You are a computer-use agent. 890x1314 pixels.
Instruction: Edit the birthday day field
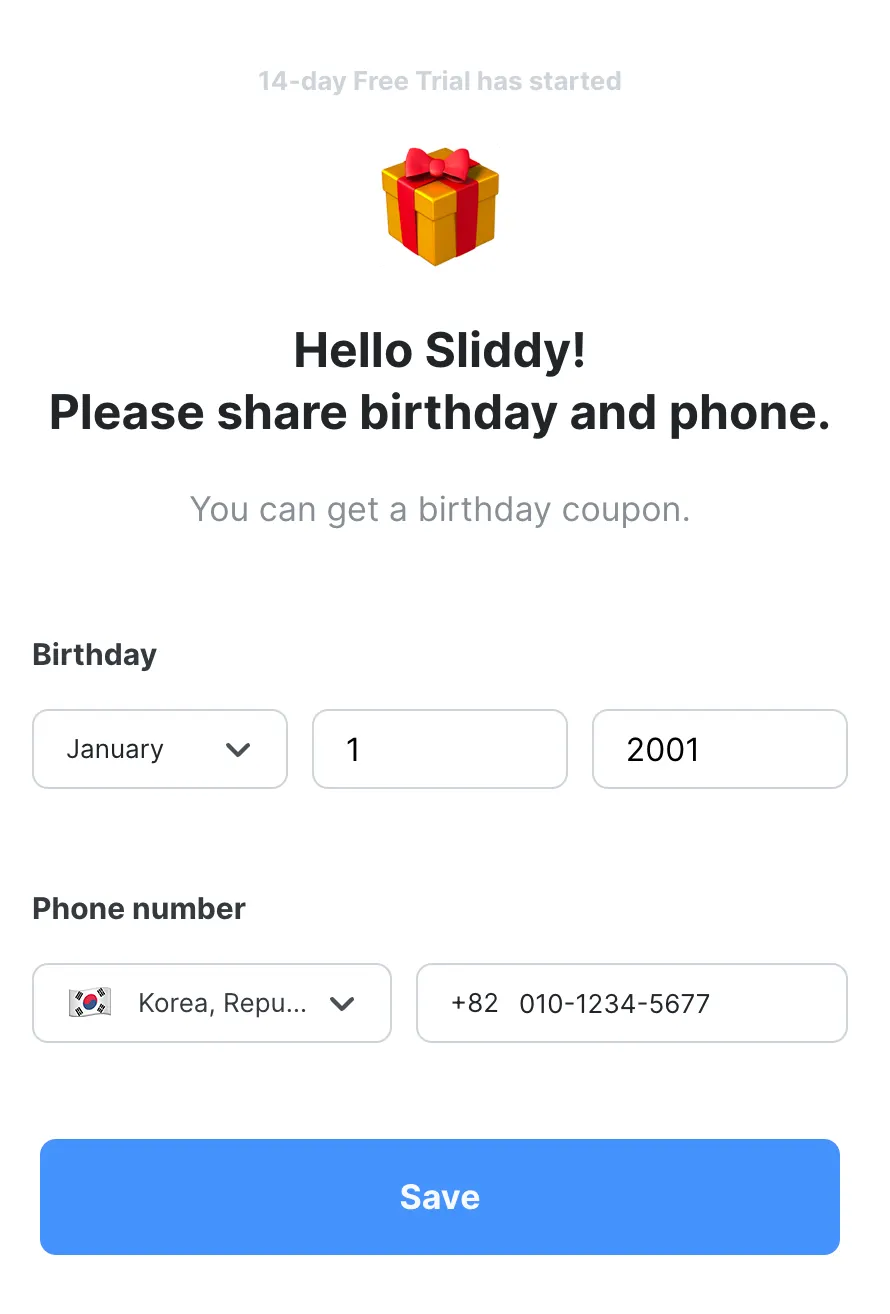[440, 749]
